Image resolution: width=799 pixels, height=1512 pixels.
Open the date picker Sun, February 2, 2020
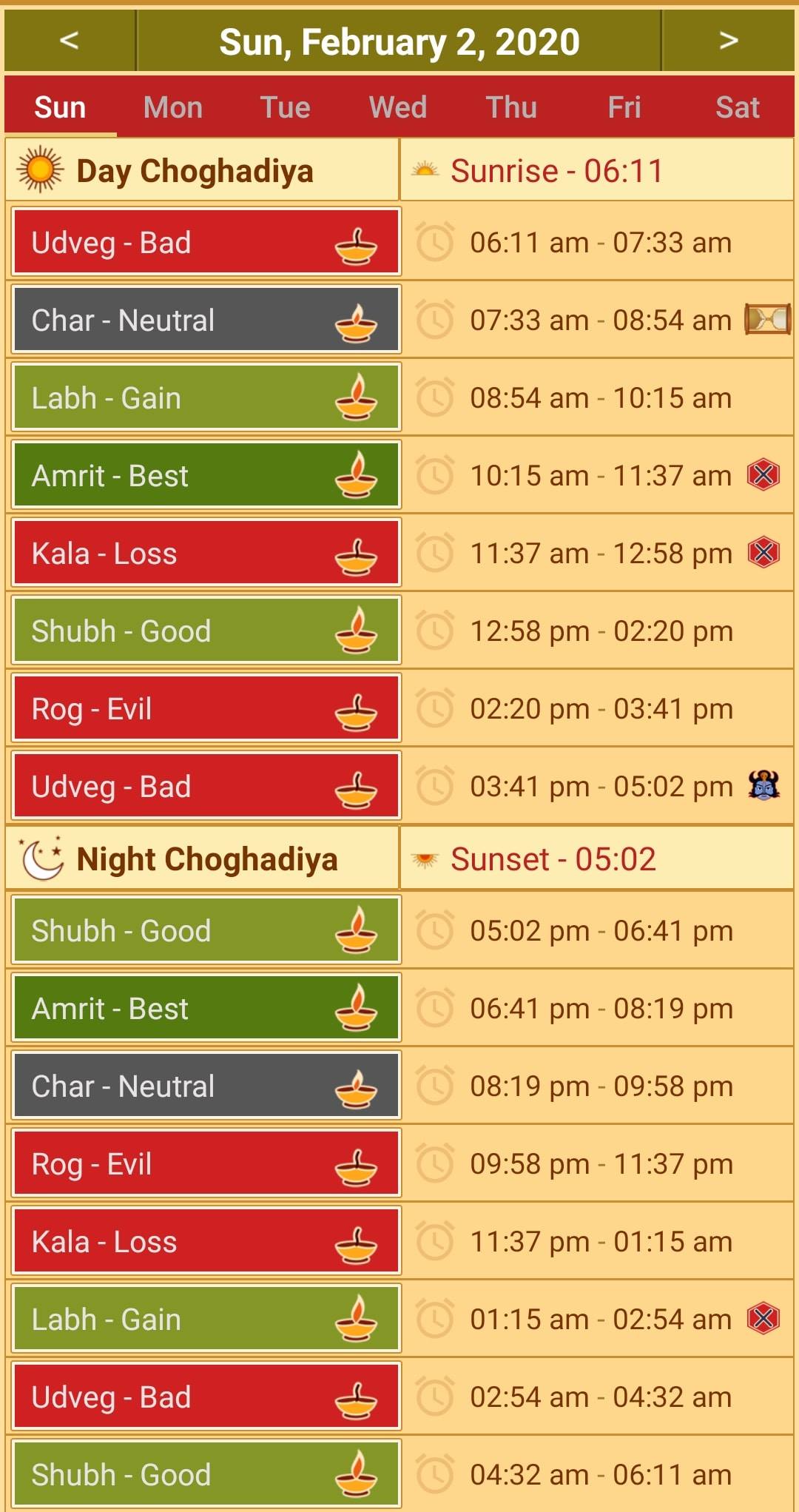(399, 41)
